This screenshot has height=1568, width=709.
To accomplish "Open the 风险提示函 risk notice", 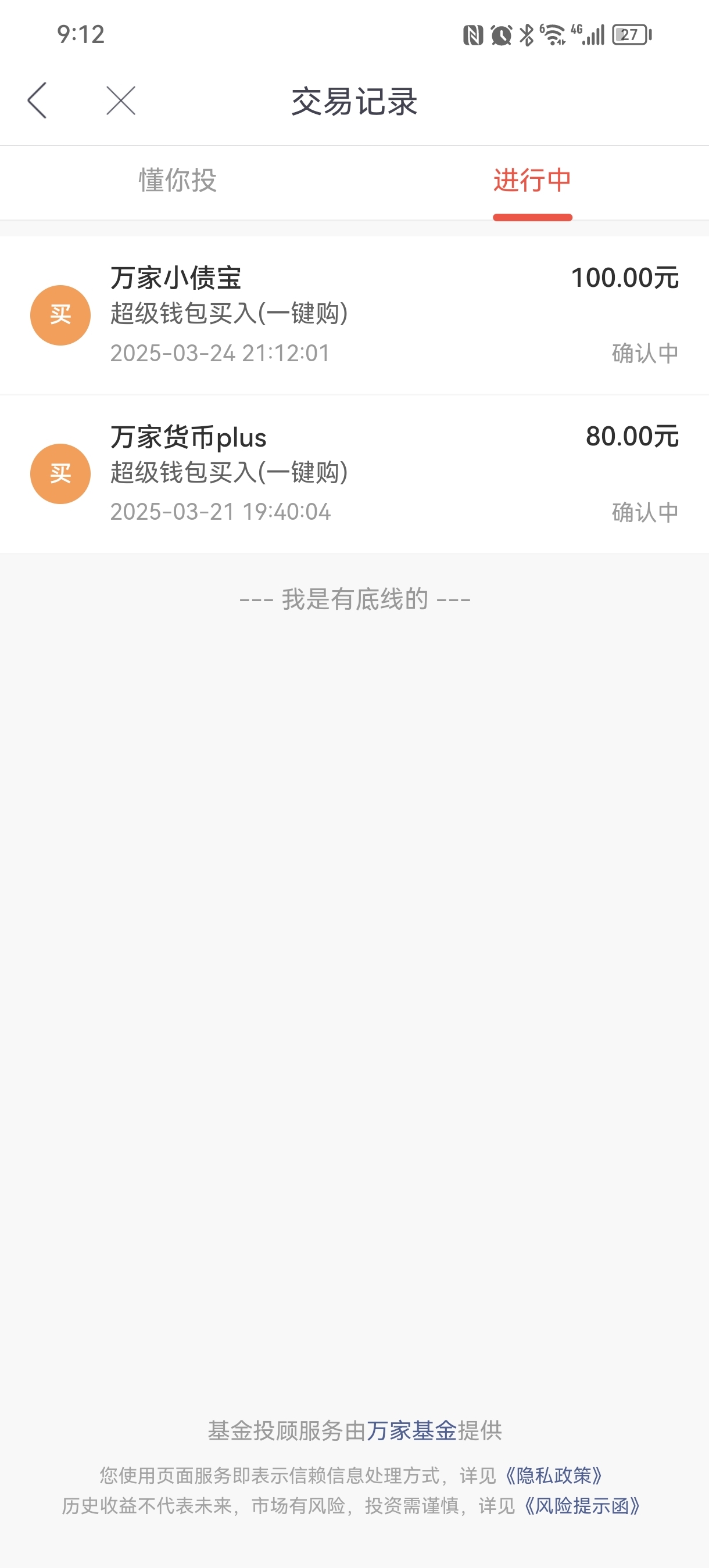I will [x=583, y=1506].
